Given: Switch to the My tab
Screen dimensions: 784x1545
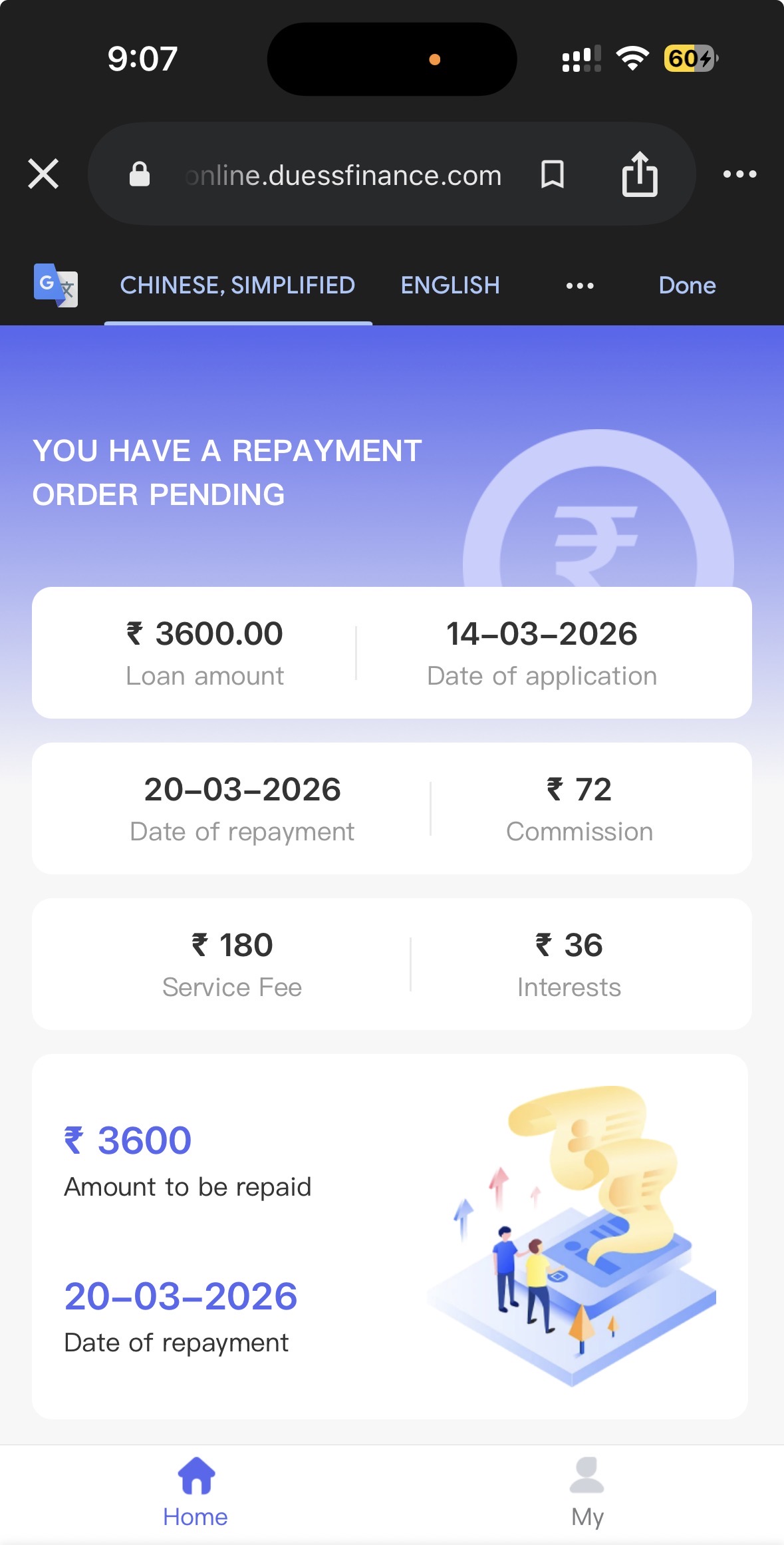Looking at the screenshot, I should coord(587,1493).
